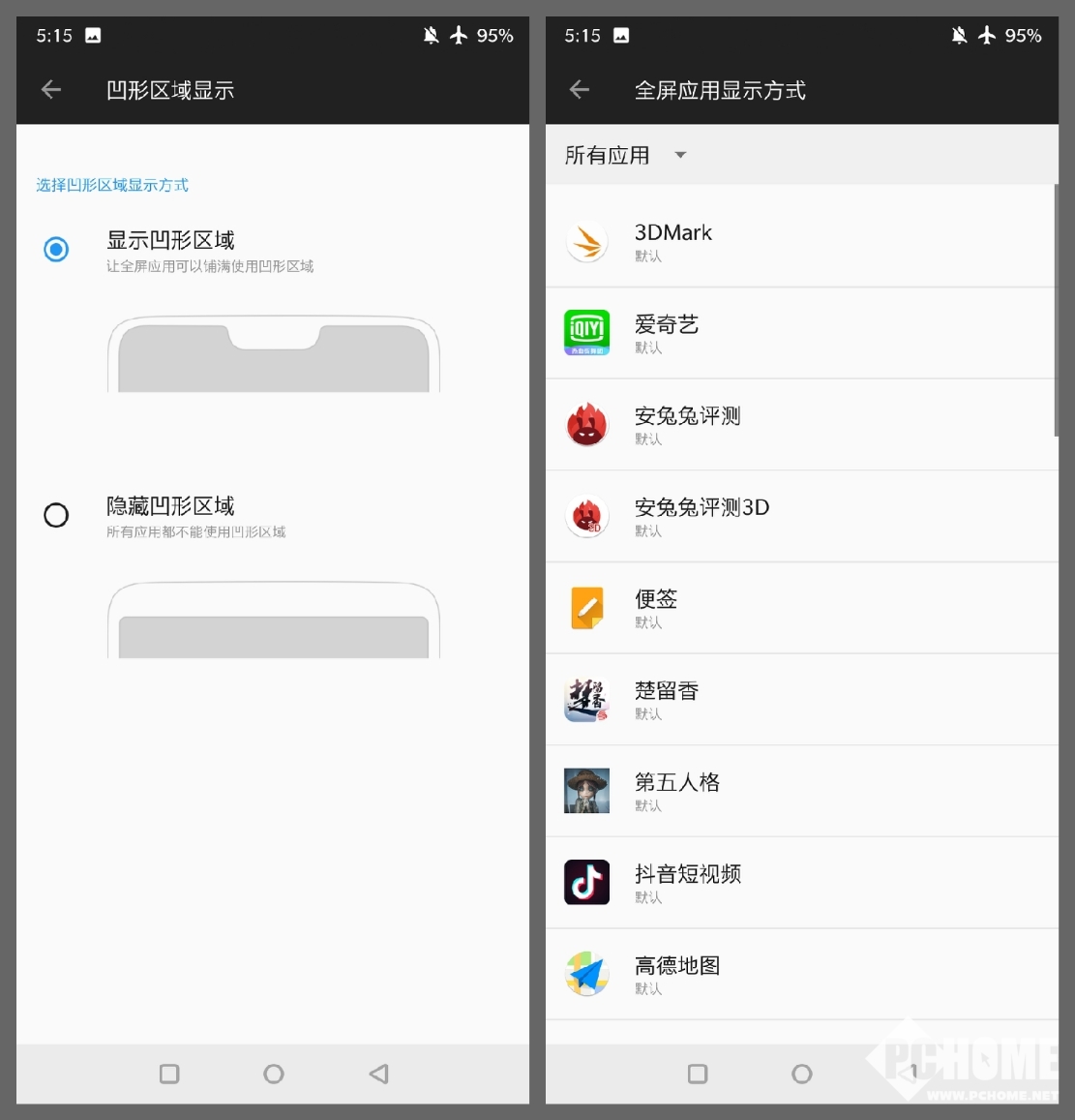Viewport: 1075px width, 1120px height.
Task: Tap the 第五人格 row
Action: click(801, 791)
